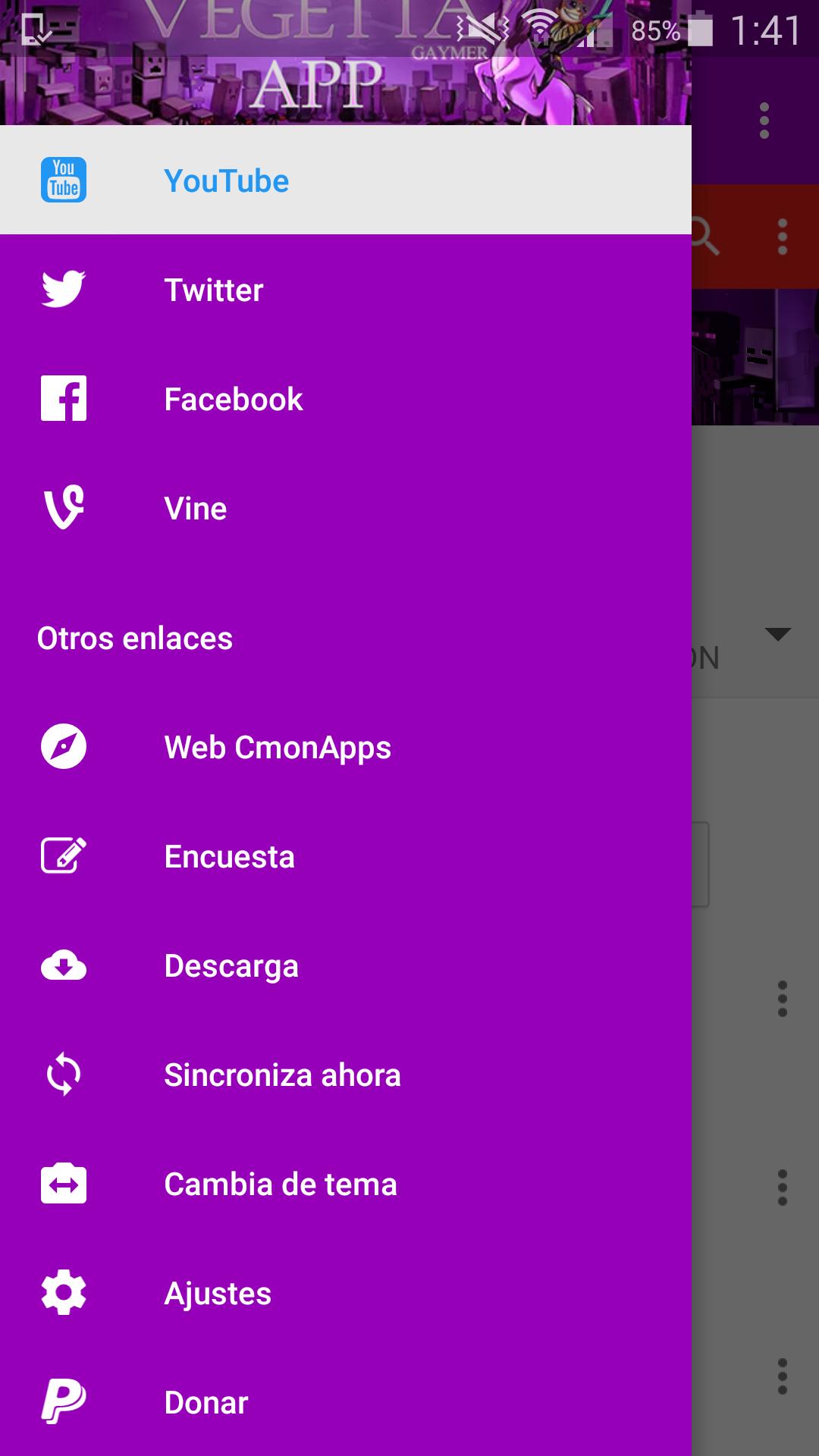Open the Encuesta survey entry
This screenshot has height=1456, width=819.
(231, 856)
